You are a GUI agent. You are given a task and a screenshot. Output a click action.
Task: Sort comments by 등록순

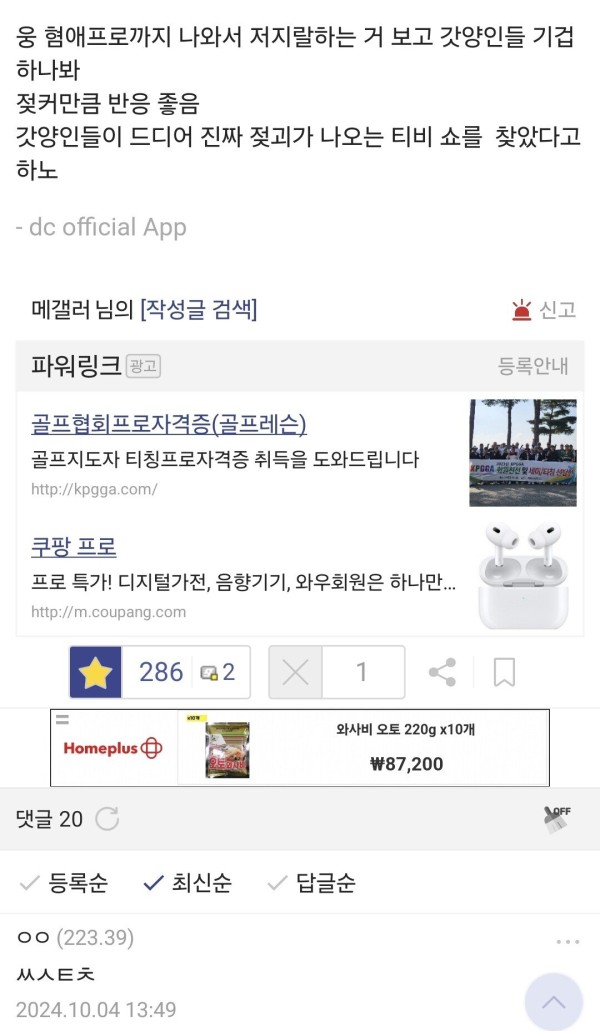click(65, 883)
